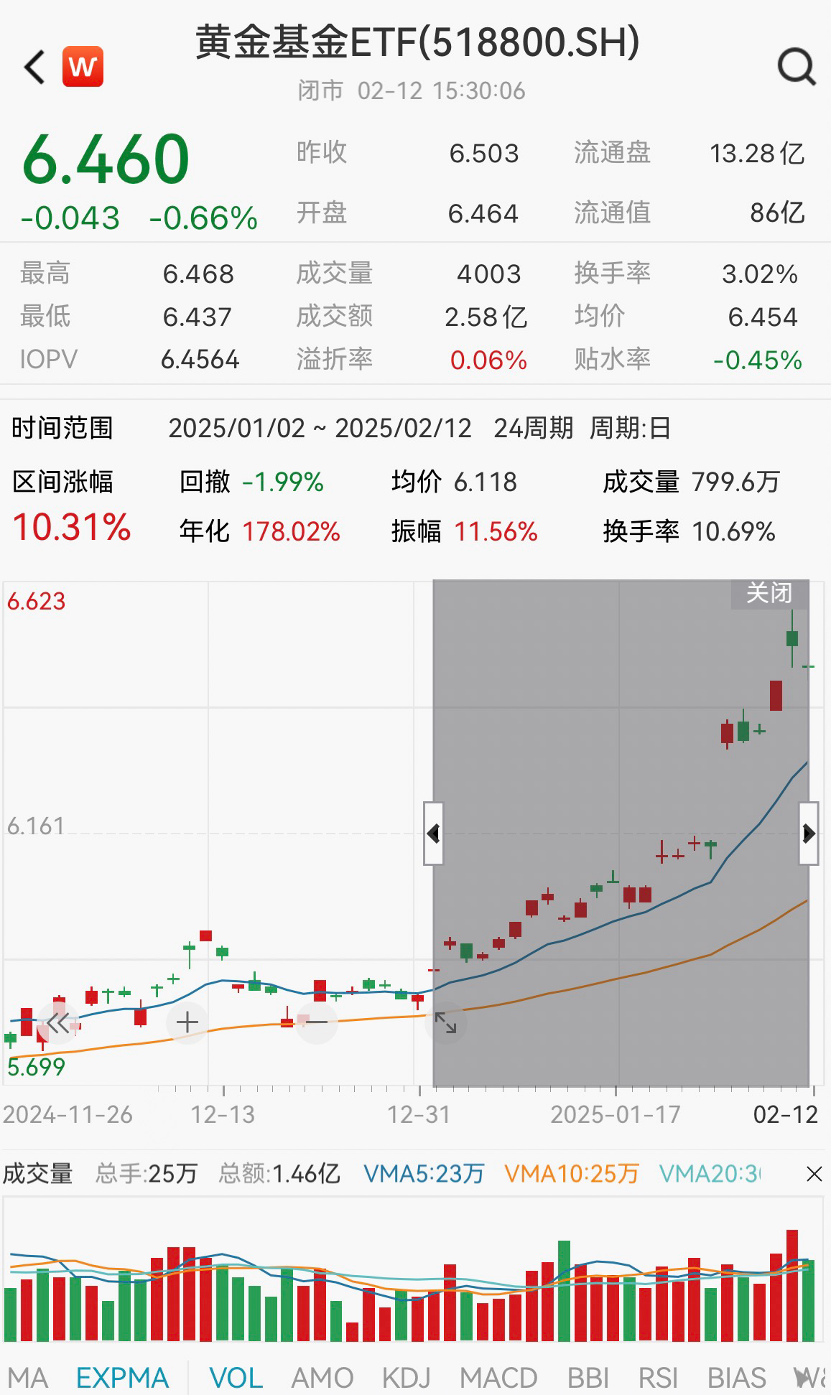This screenshot has height=1396, width=832.
Task: Show the KDJ indicator
Action: click(406, 1377)
